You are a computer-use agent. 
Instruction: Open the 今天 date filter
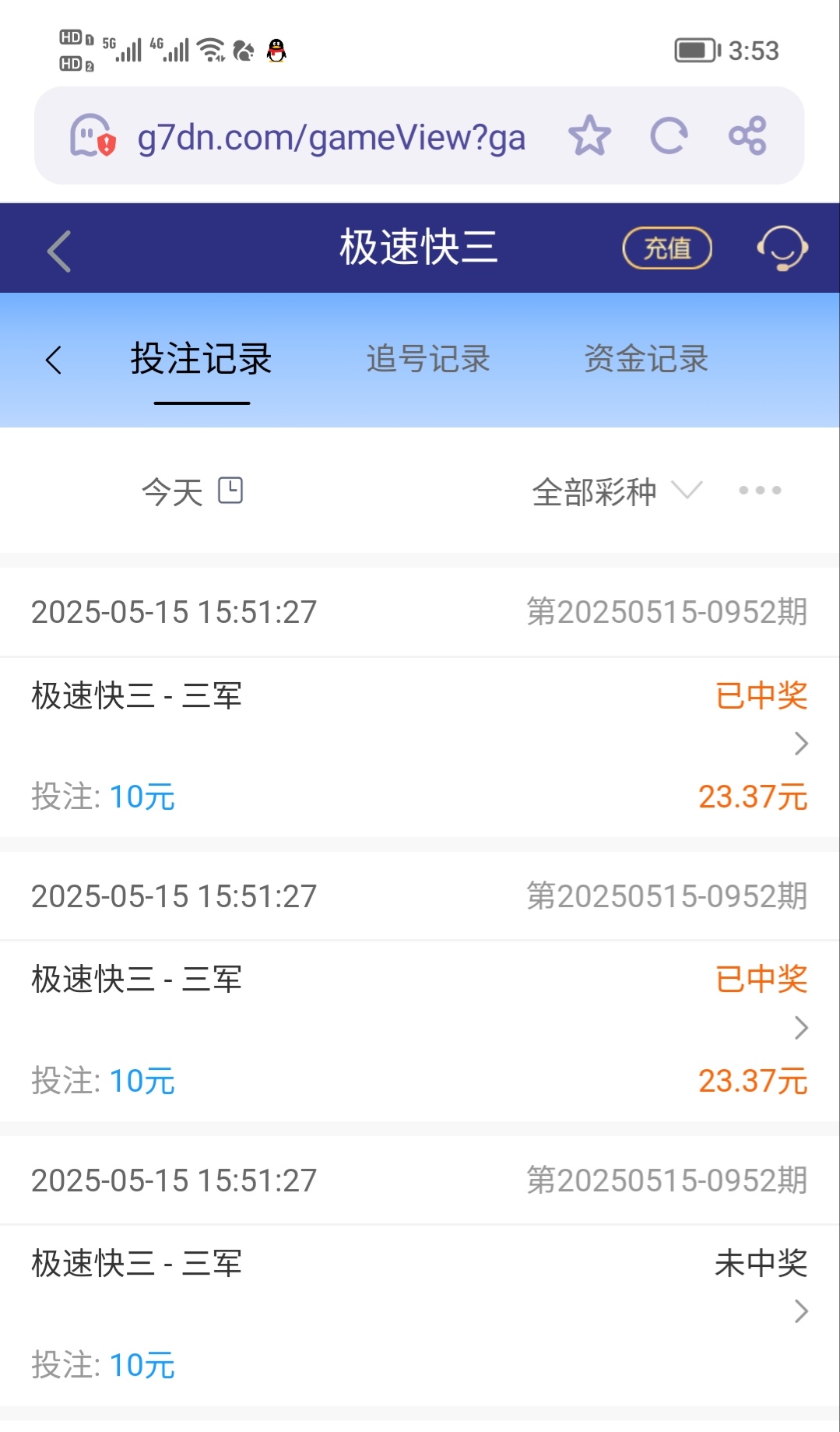point(192,491)
